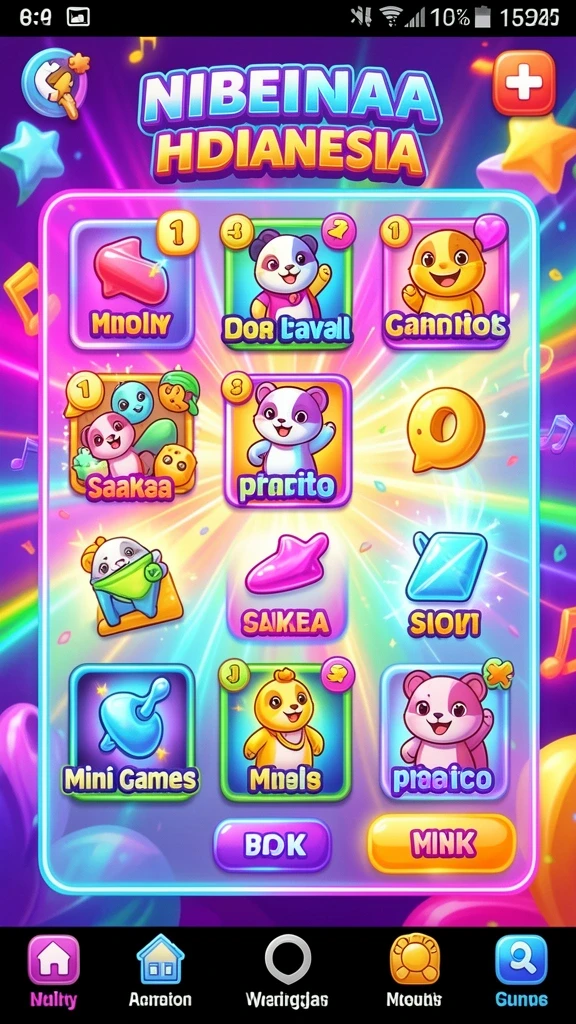Open the Mnolny tile
The height and width of the screenshot is (1024, 576).
132,284
